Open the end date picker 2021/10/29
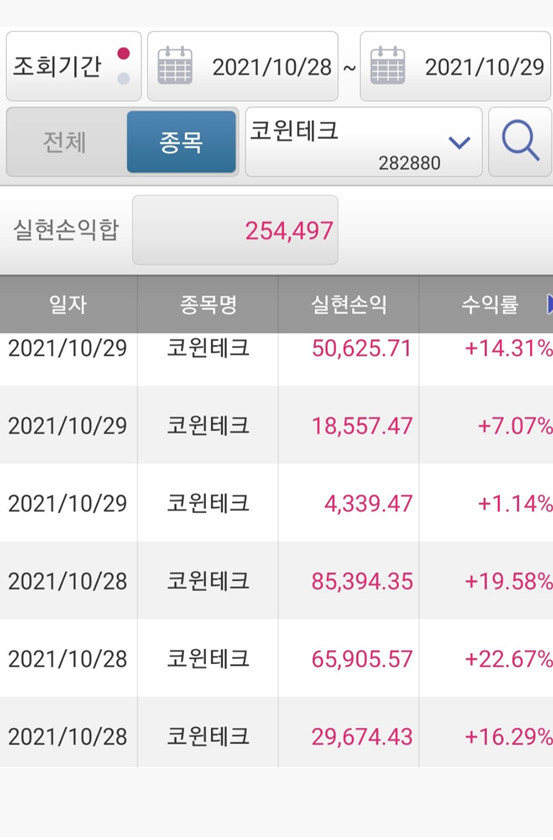 [455, 66]
